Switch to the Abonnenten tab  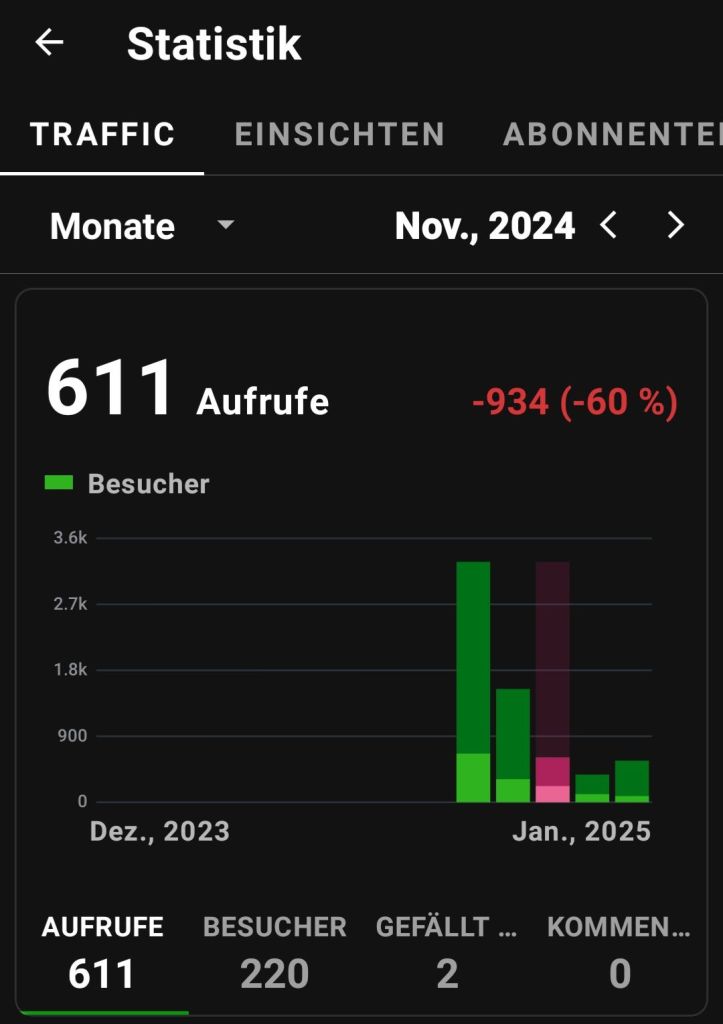(x=611, y=134)
